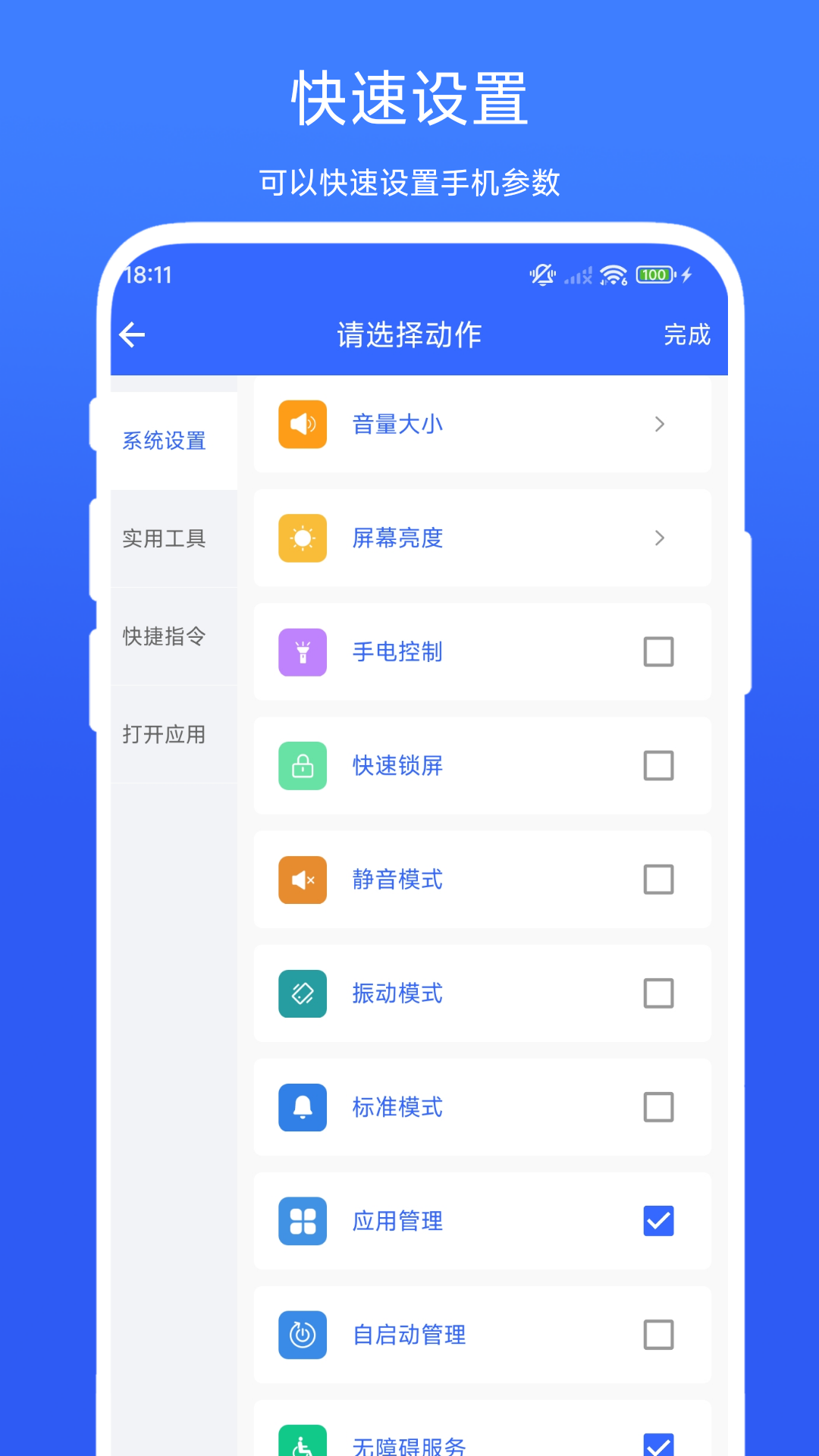Open the 屏幕亮度 settings chevron

659,538
